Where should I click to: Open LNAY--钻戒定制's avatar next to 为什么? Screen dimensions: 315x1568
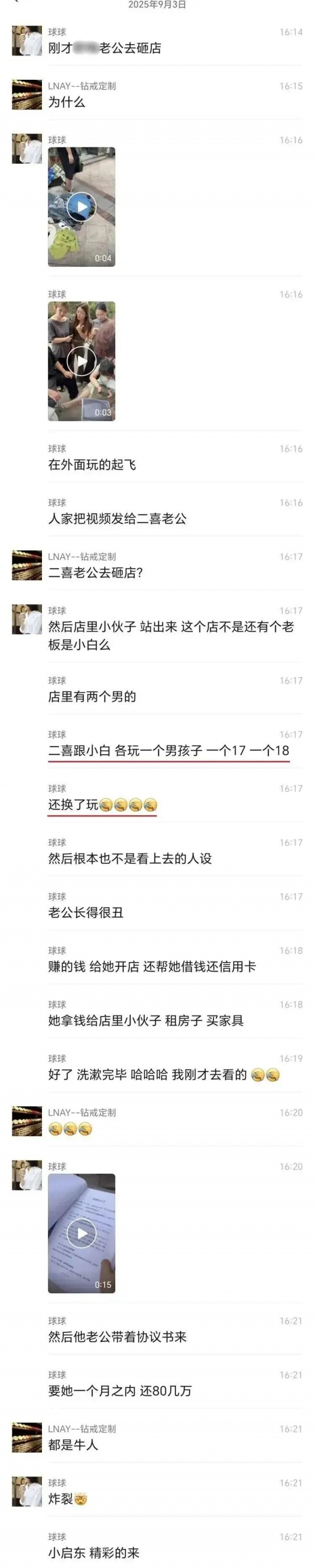coord(27,95)
